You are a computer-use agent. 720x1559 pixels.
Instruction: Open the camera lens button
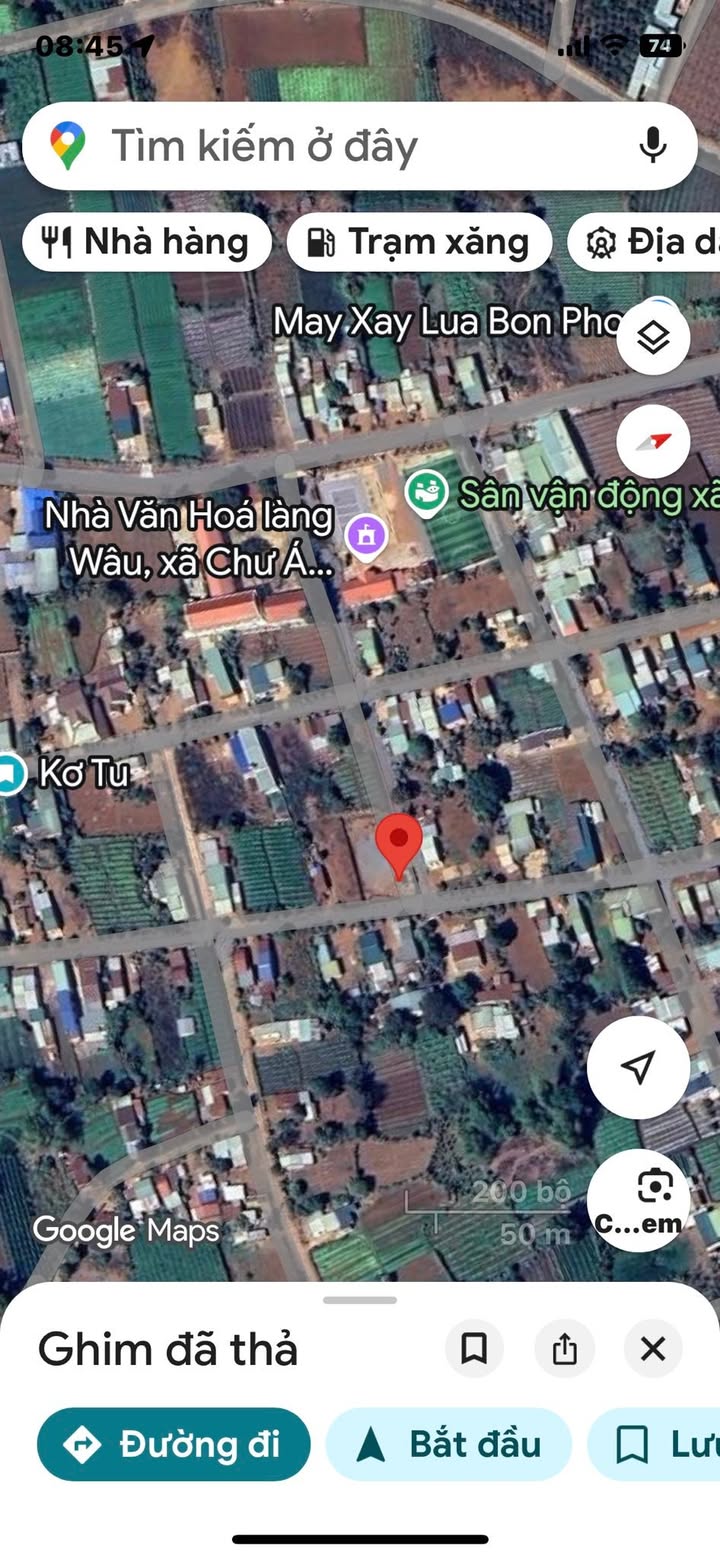pyautogui.click(x=638, y=1200)
